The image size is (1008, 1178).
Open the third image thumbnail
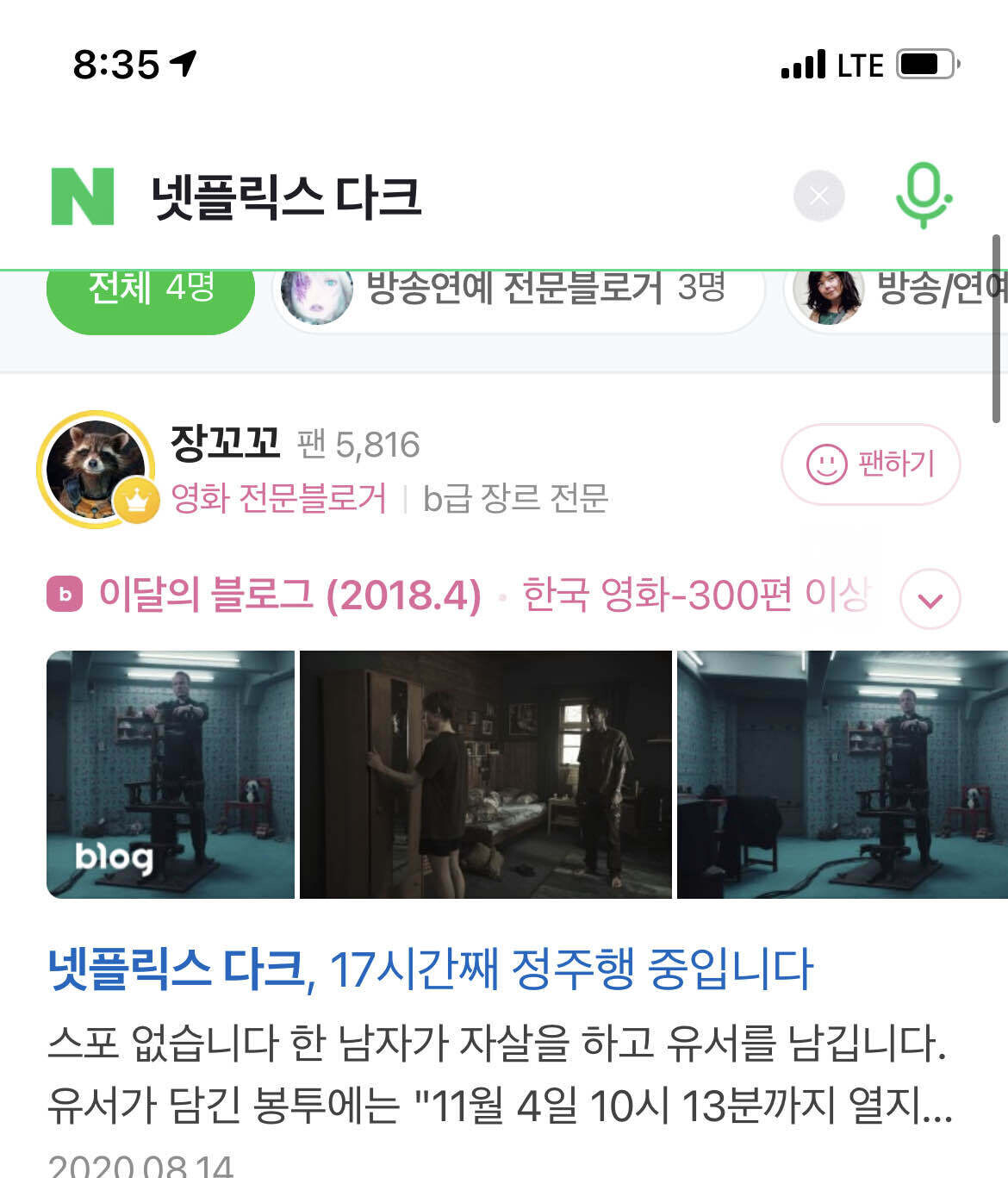pyautogui.click(x=842, y=774)
